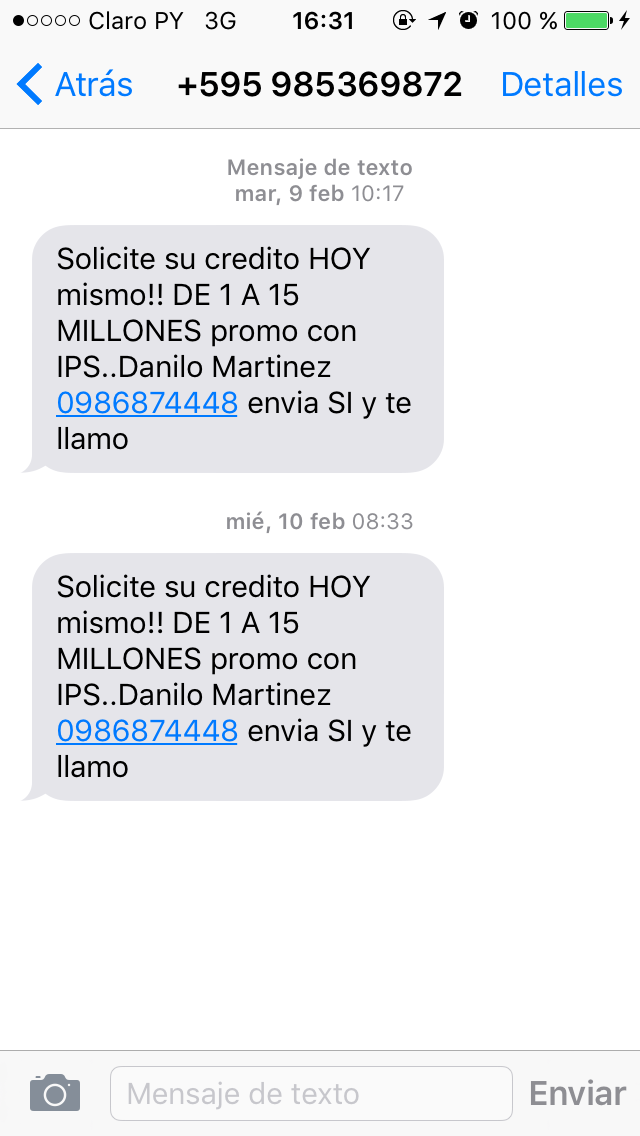The image size is (640, 1136).
Task: Focus the Mensaje de texto input field
Action: pos(310,1093)
